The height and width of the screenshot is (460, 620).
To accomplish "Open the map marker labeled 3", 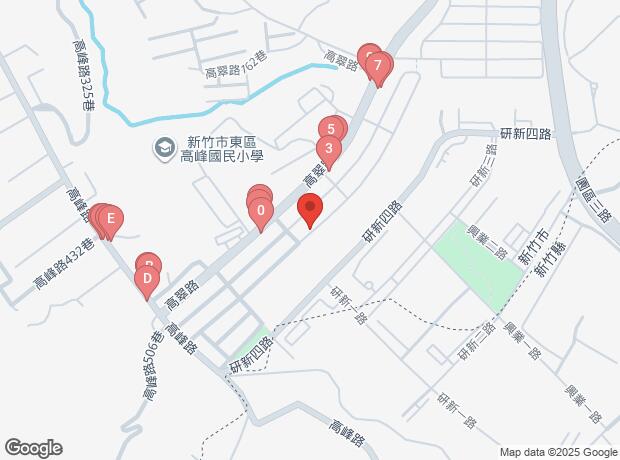I will [328, 151].
